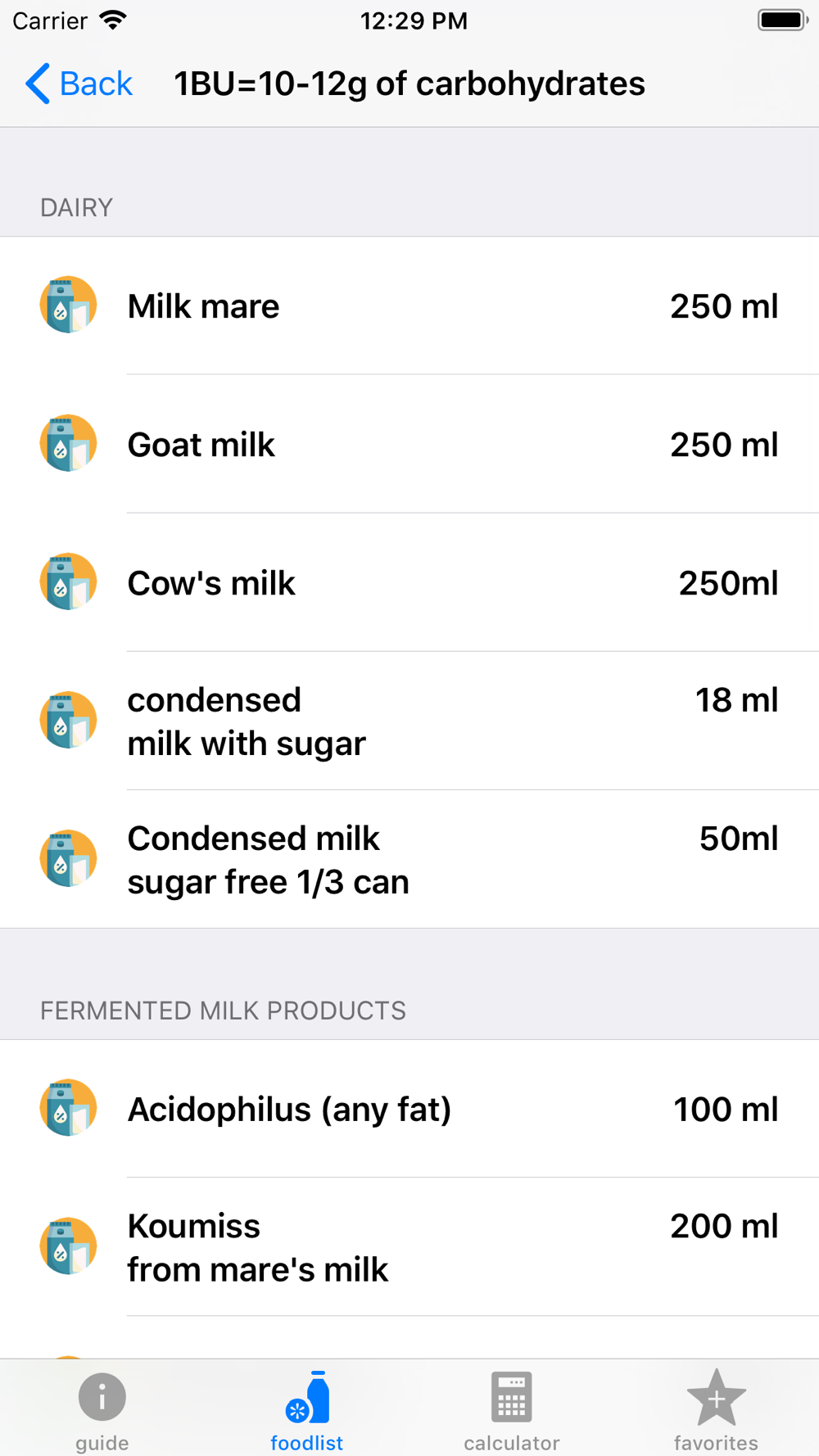819x1456 pixels.
Task: Select Condensed milk sugar free row
Action: tap(409, 859)
